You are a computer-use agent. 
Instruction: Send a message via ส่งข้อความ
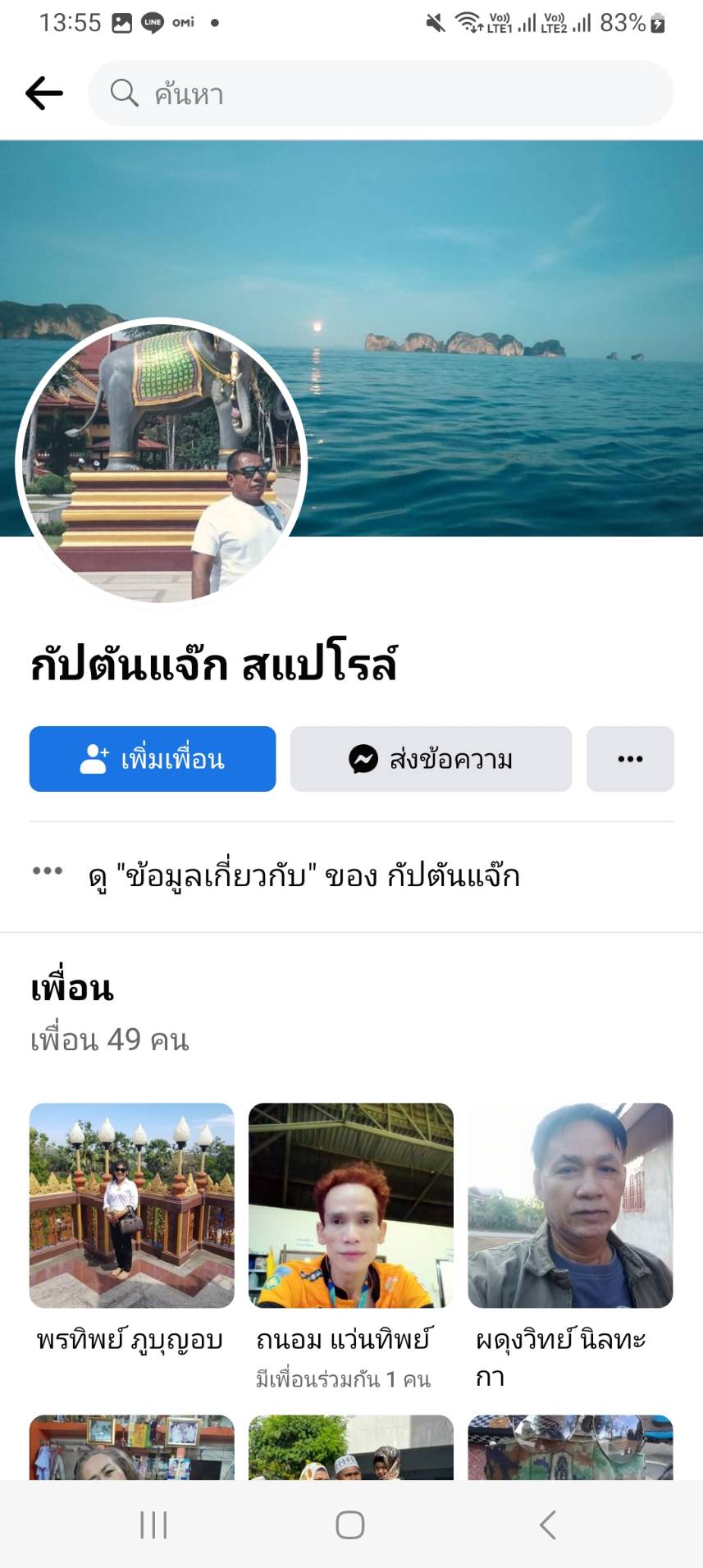[431, 759]
